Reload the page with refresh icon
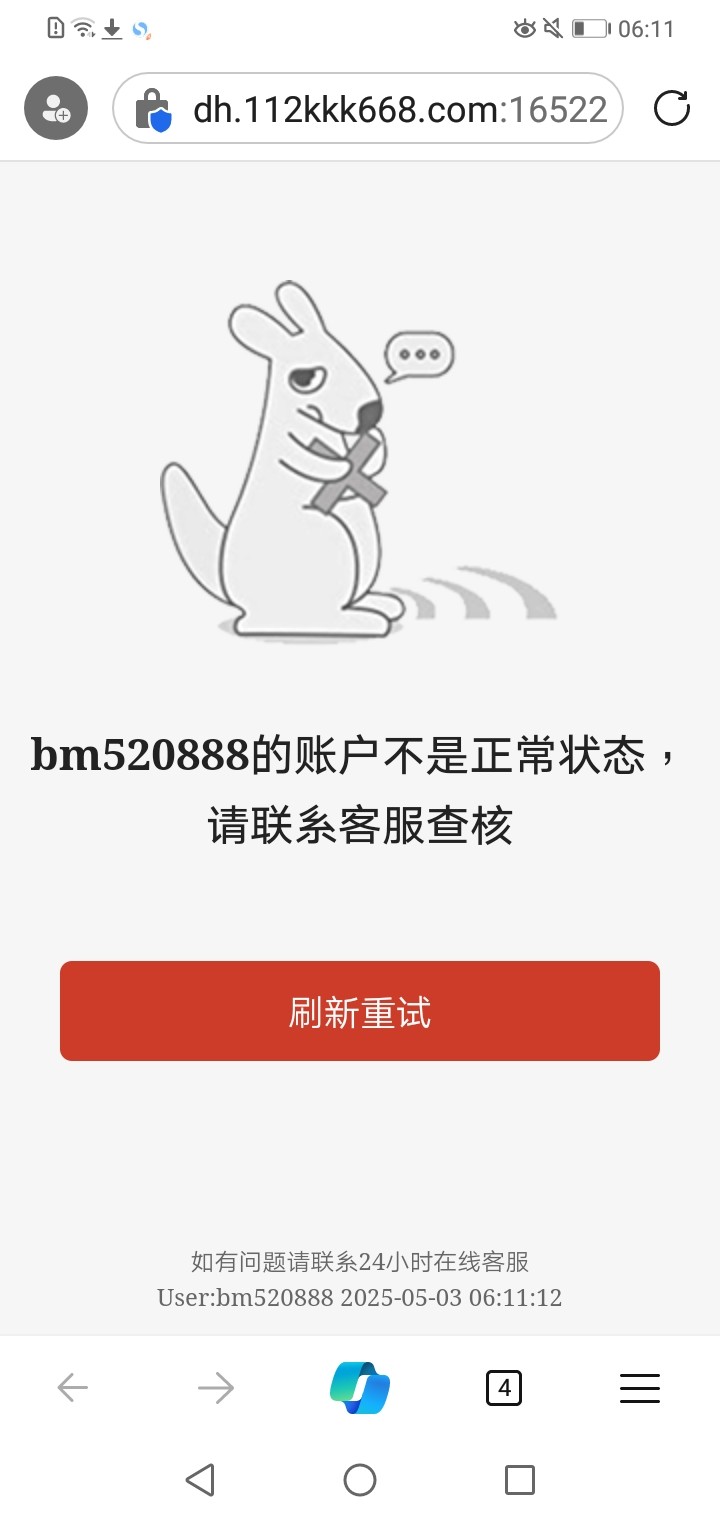This screenshot has width=720, height=1520. pyautogui.click(x=672, y=108)
